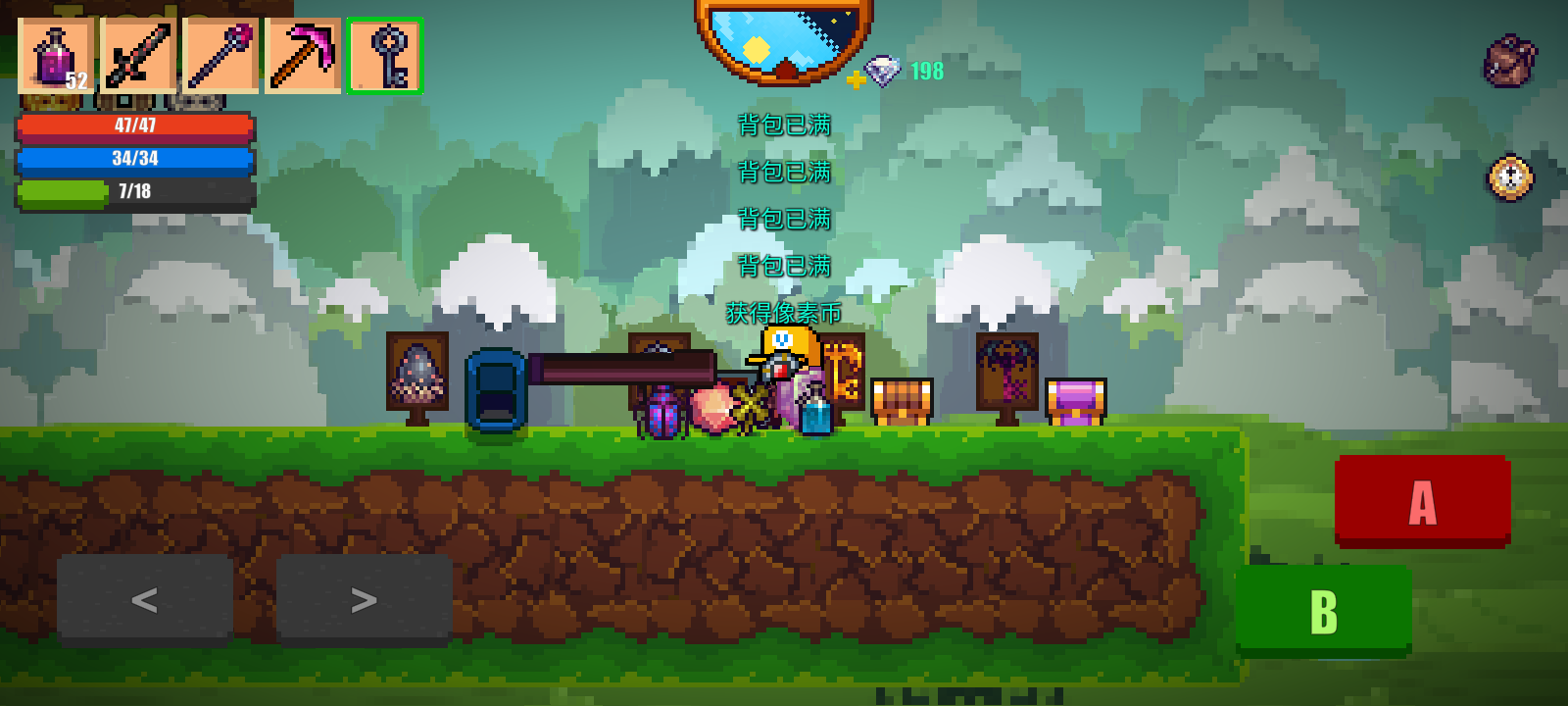Move left with the left arrow button
This screenshot has width=1568, height=706.
(144, 598)
